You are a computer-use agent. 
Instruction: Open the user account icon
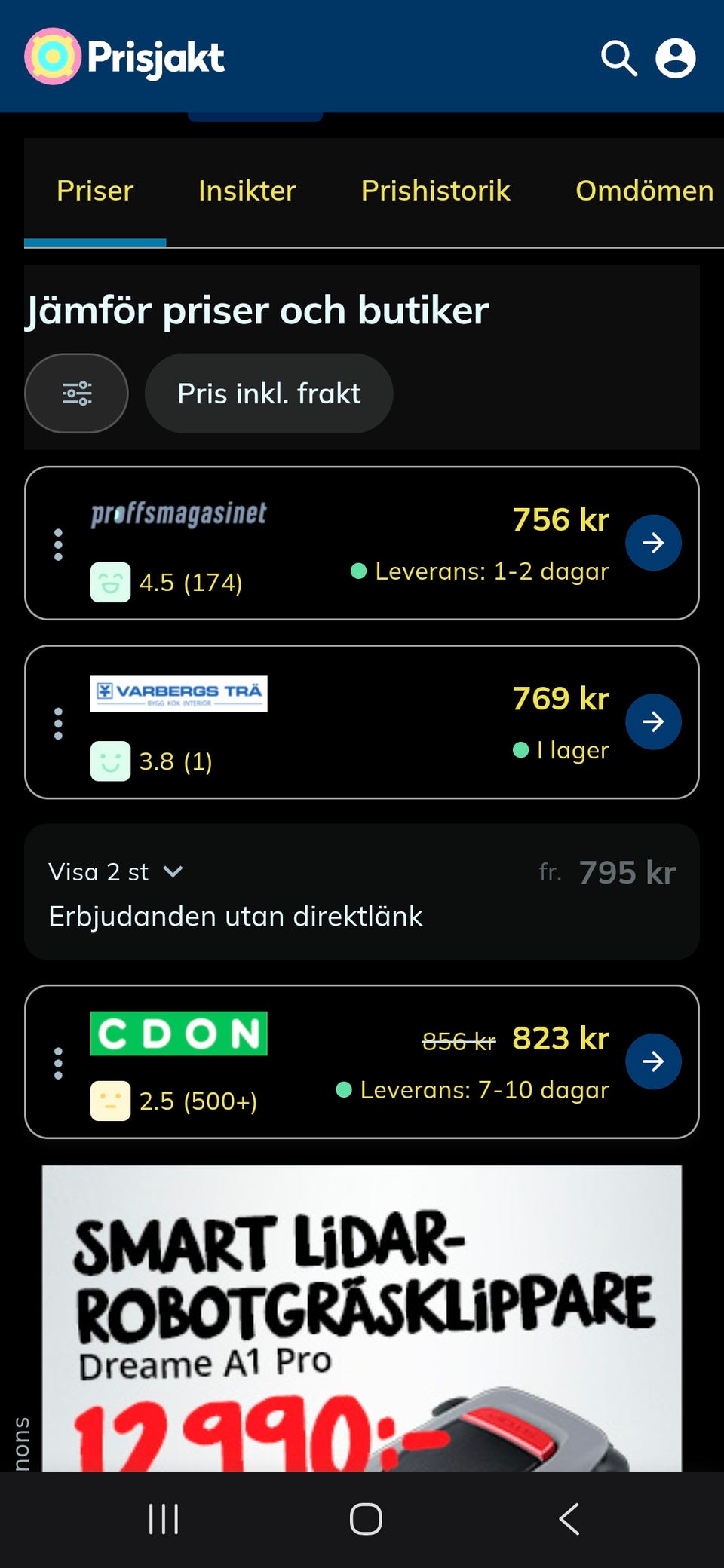676,58
